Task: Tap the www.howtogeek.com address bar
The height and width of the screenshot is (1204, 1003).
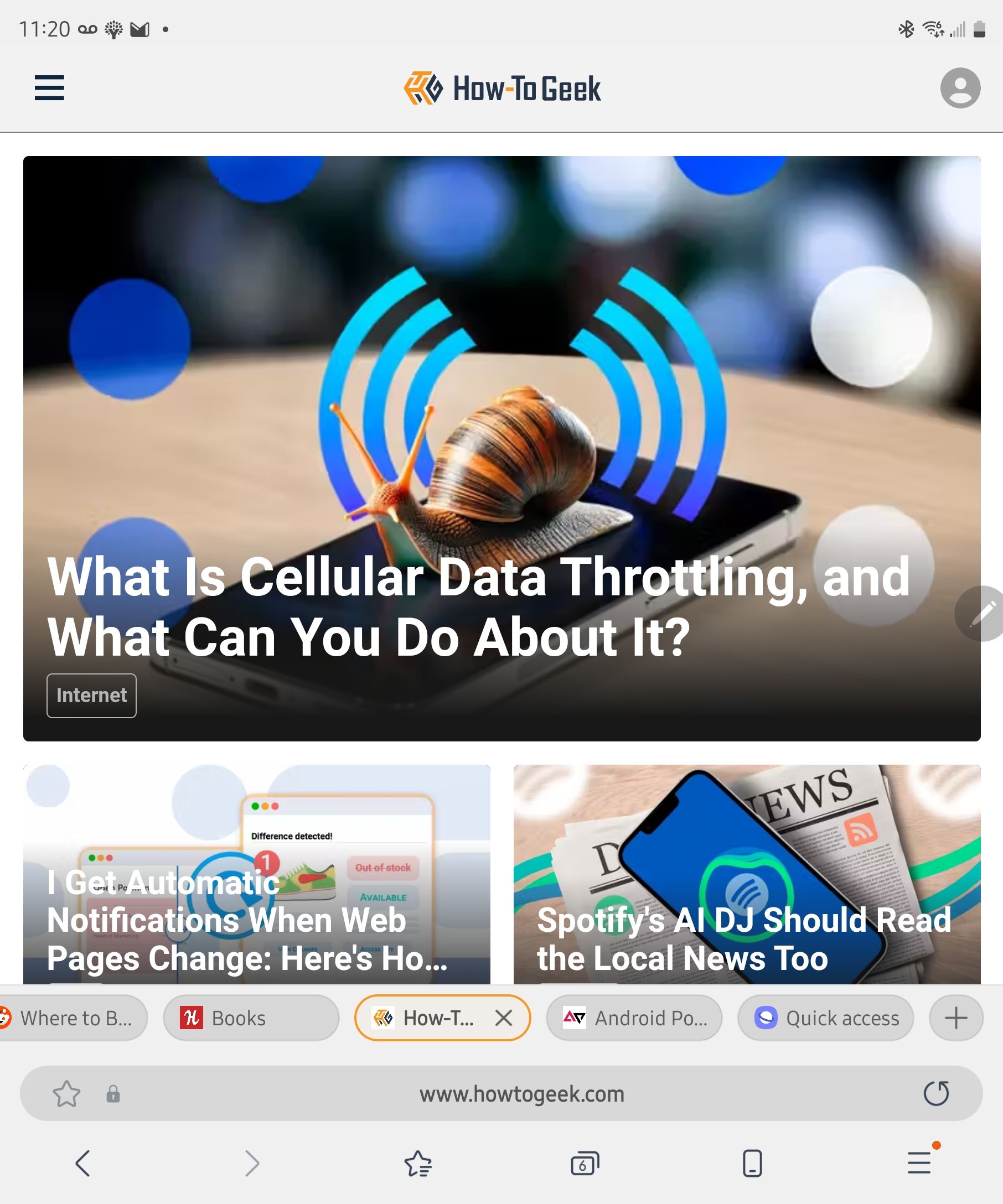Action: coord(521,1094)
